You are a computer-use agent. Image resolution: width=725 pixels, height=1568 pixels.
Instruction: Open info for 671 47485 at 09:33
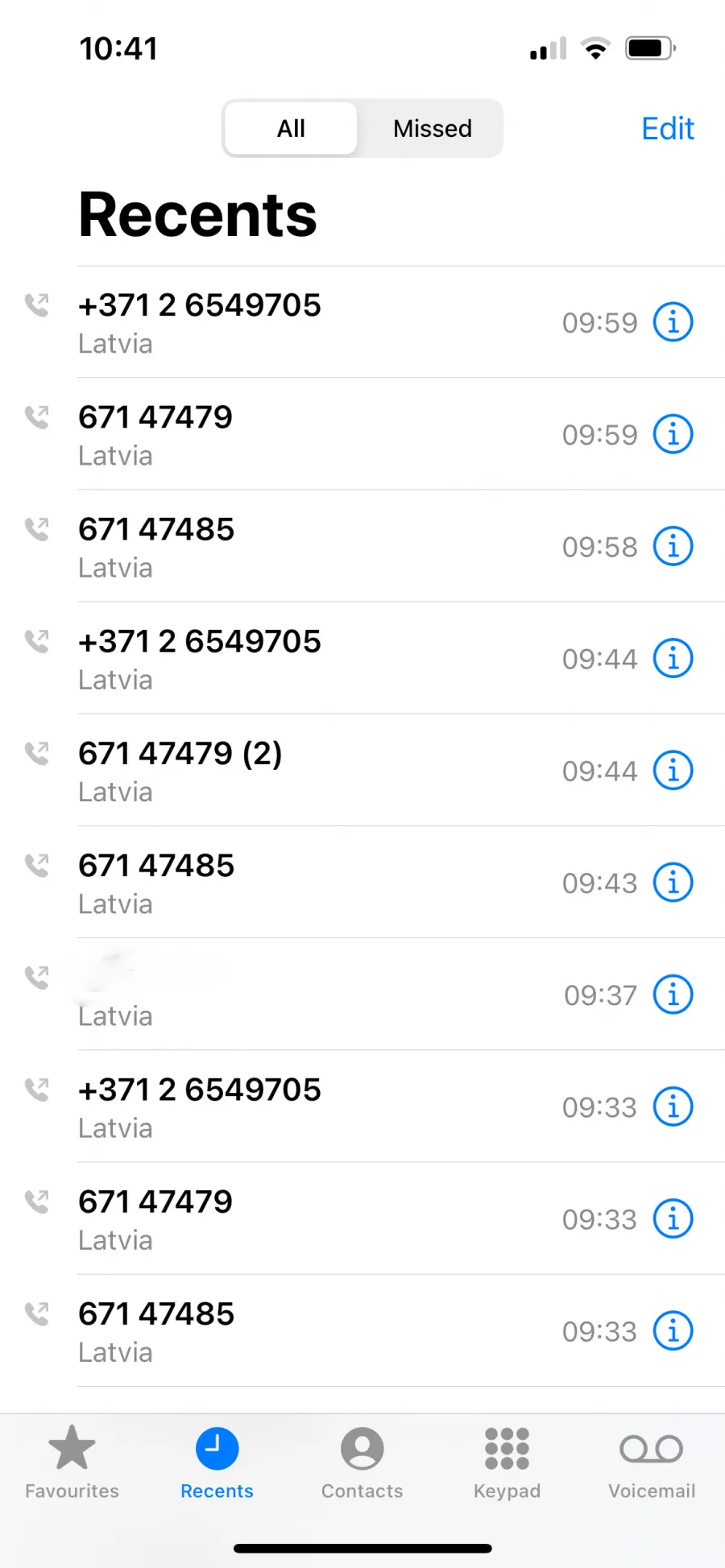(673, 1330)
